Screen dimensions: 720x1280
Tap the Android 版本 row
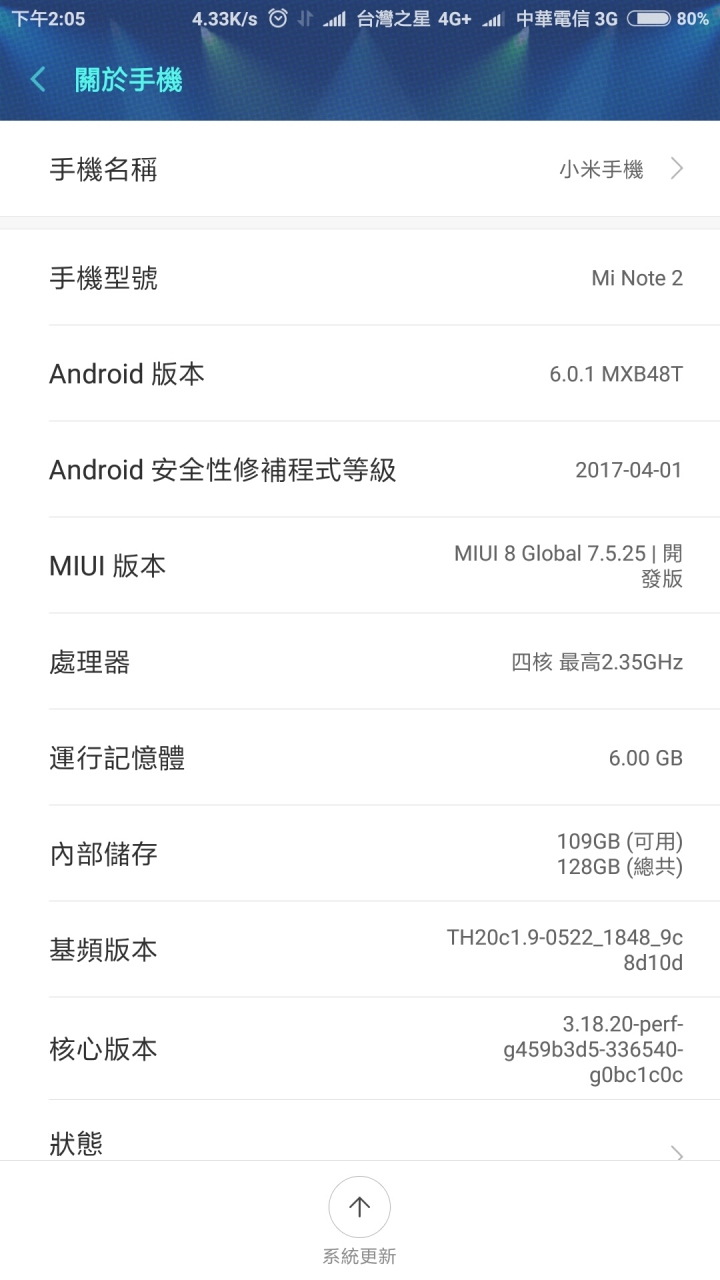click(360, 374)
